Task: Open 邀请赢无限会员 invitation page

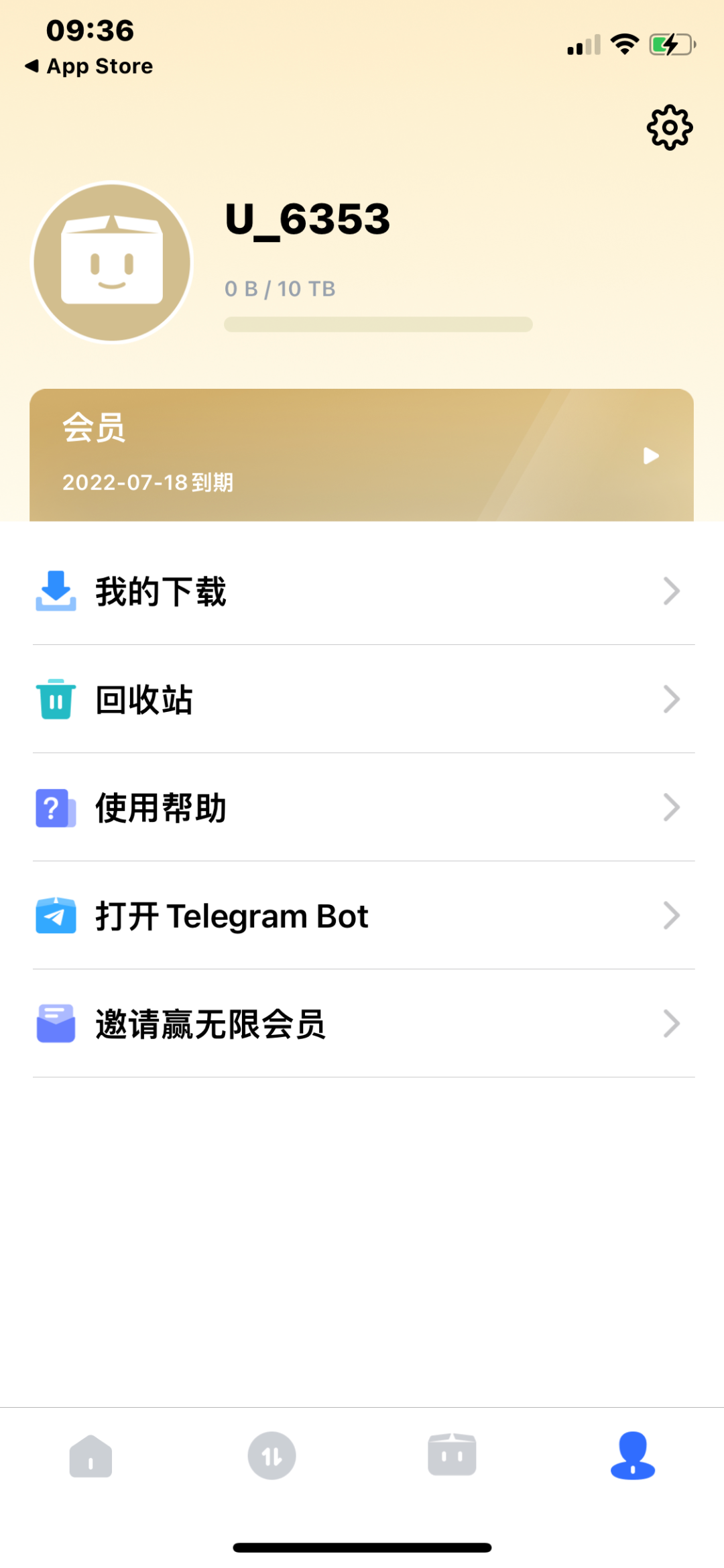Action: click(x=362, y=1024)
